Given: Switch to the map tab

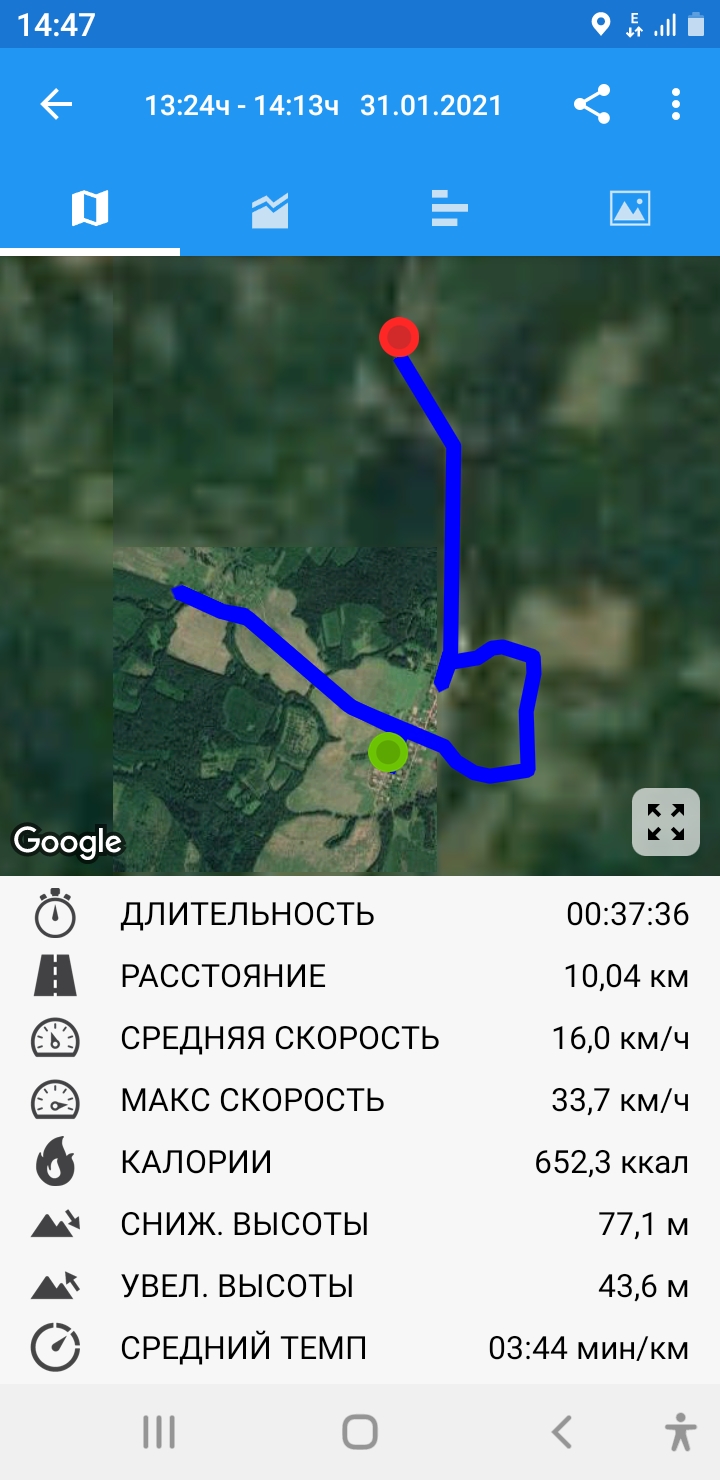Looking at the screenshot, I should (90, 209).
